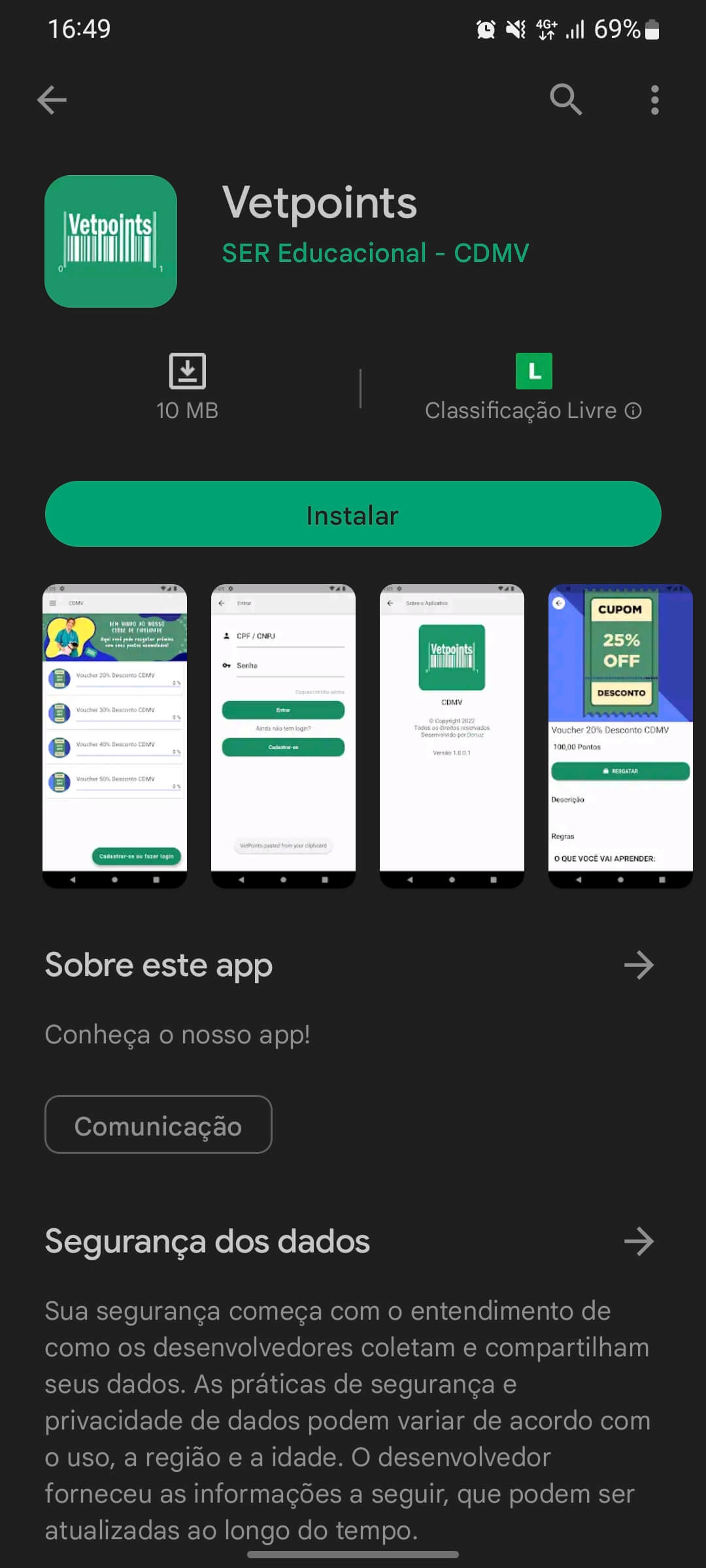
Task: Open the Cupom 25% OFF screenshot preview
Action: tap(620, 736)
